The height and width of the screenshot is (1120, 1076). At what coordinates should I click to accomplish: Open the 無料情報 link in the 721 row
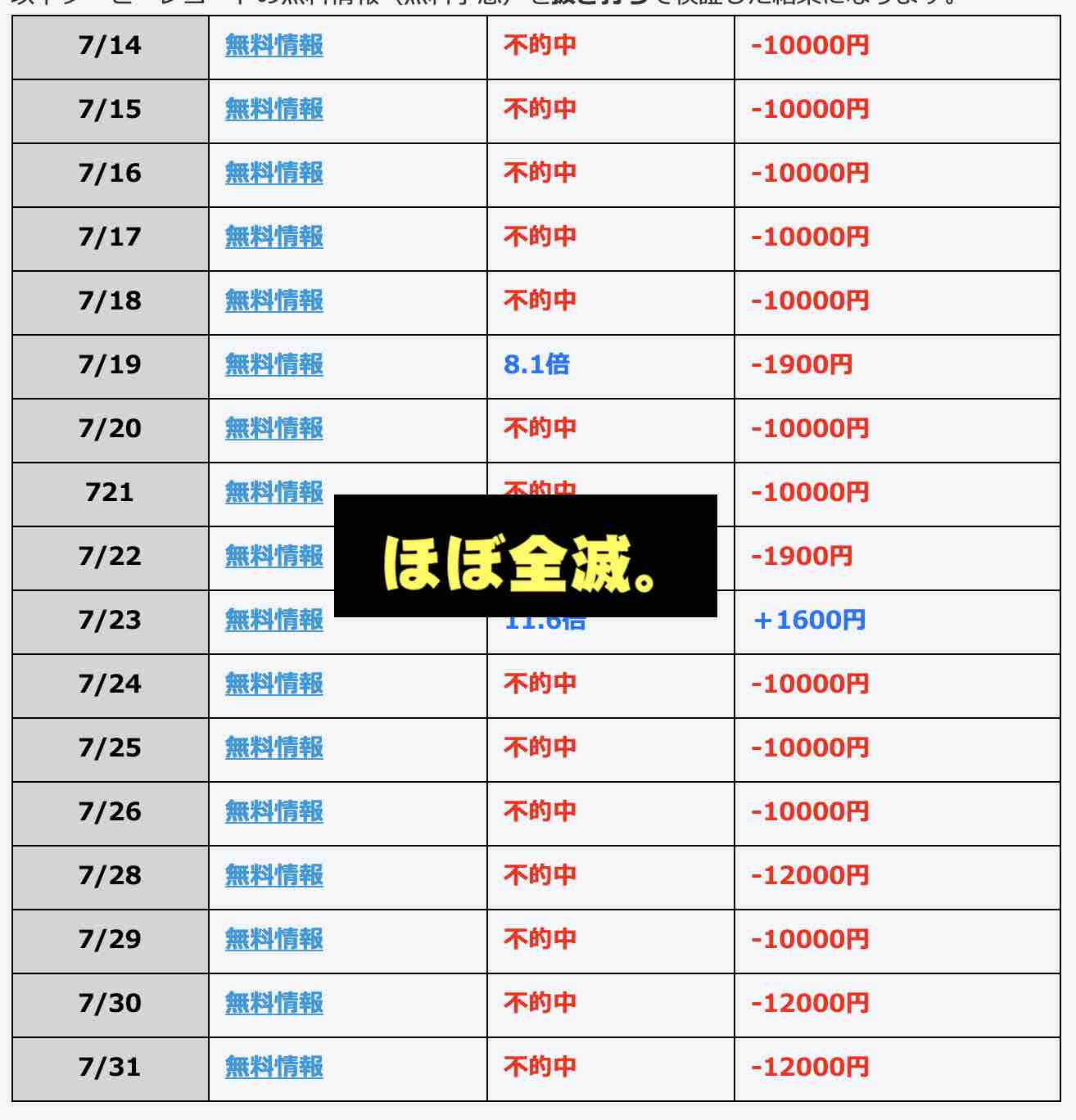point(274,492)
